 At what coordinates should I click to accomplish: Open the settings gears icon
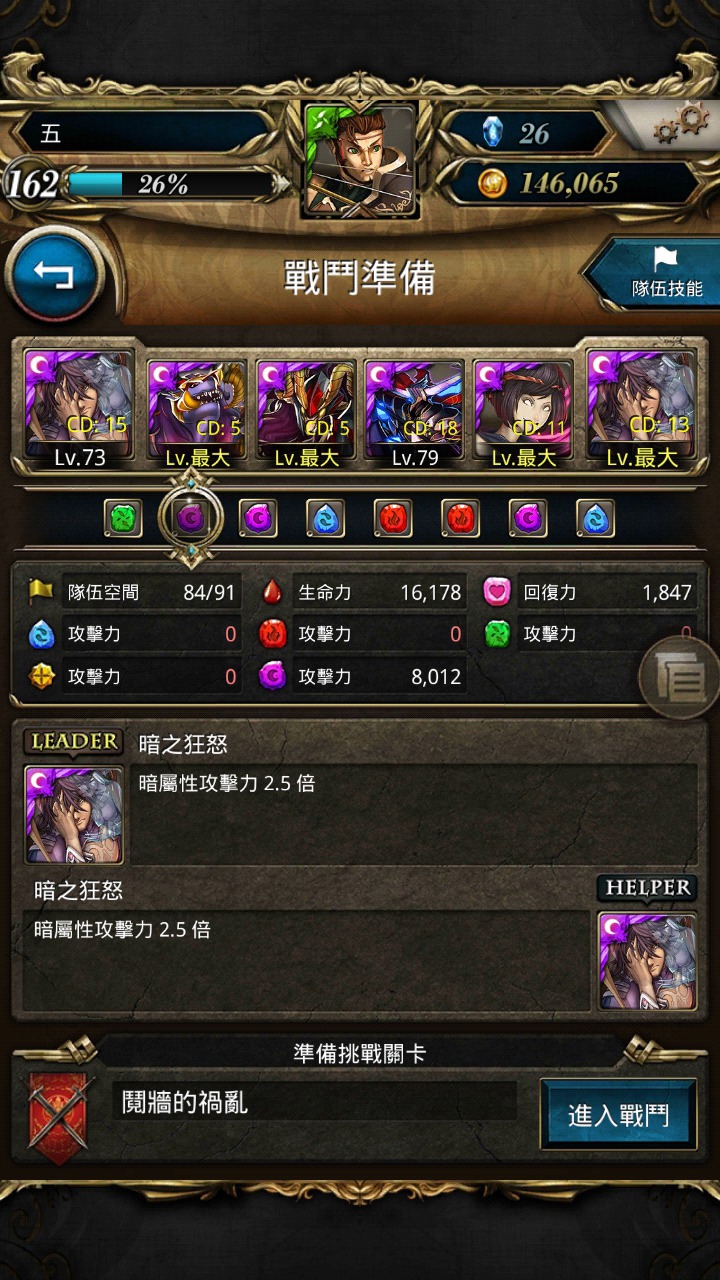(x=680, y=125)
